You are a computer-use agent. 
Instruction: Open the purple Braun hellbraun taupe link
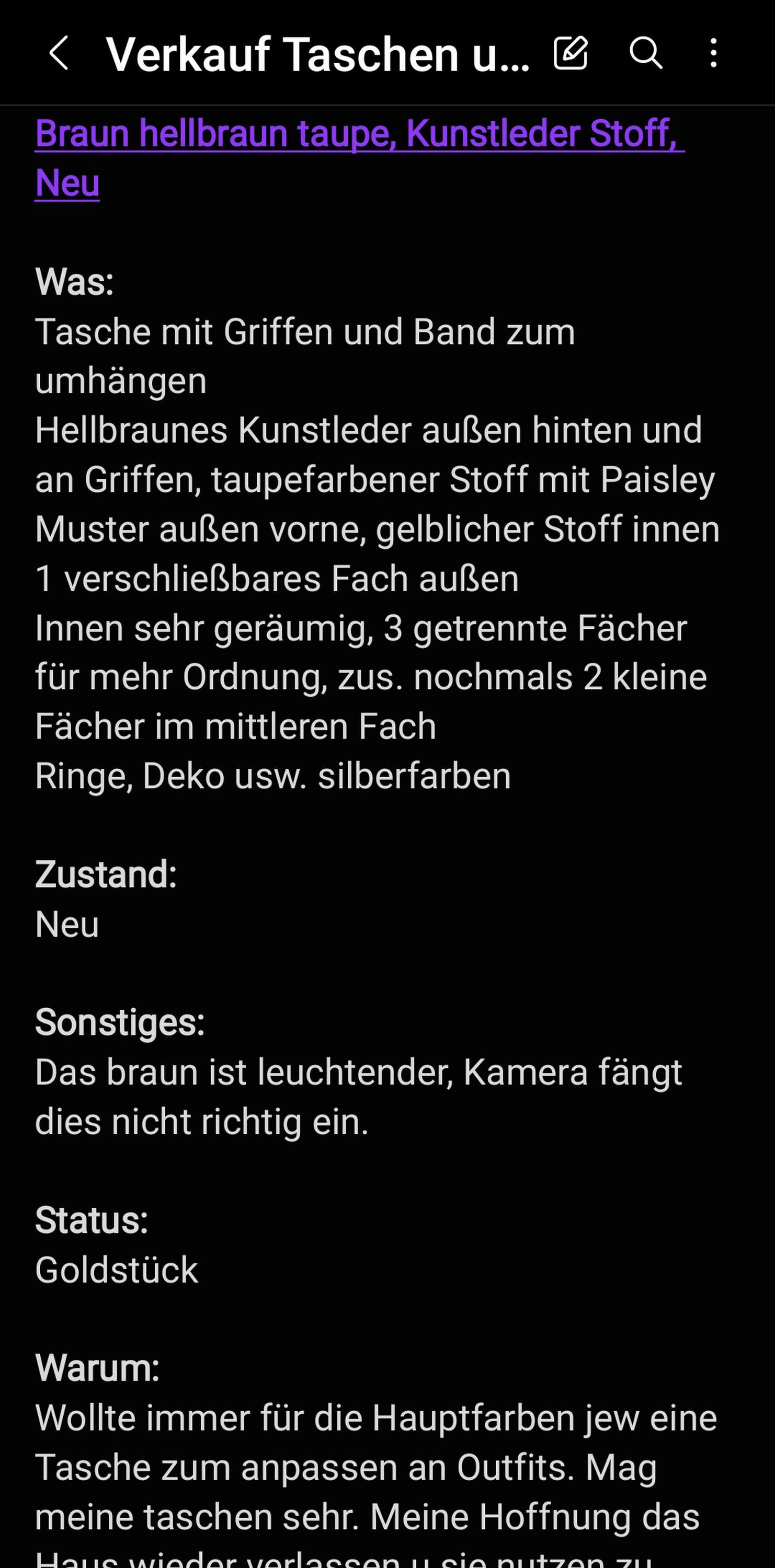[360, 158]
